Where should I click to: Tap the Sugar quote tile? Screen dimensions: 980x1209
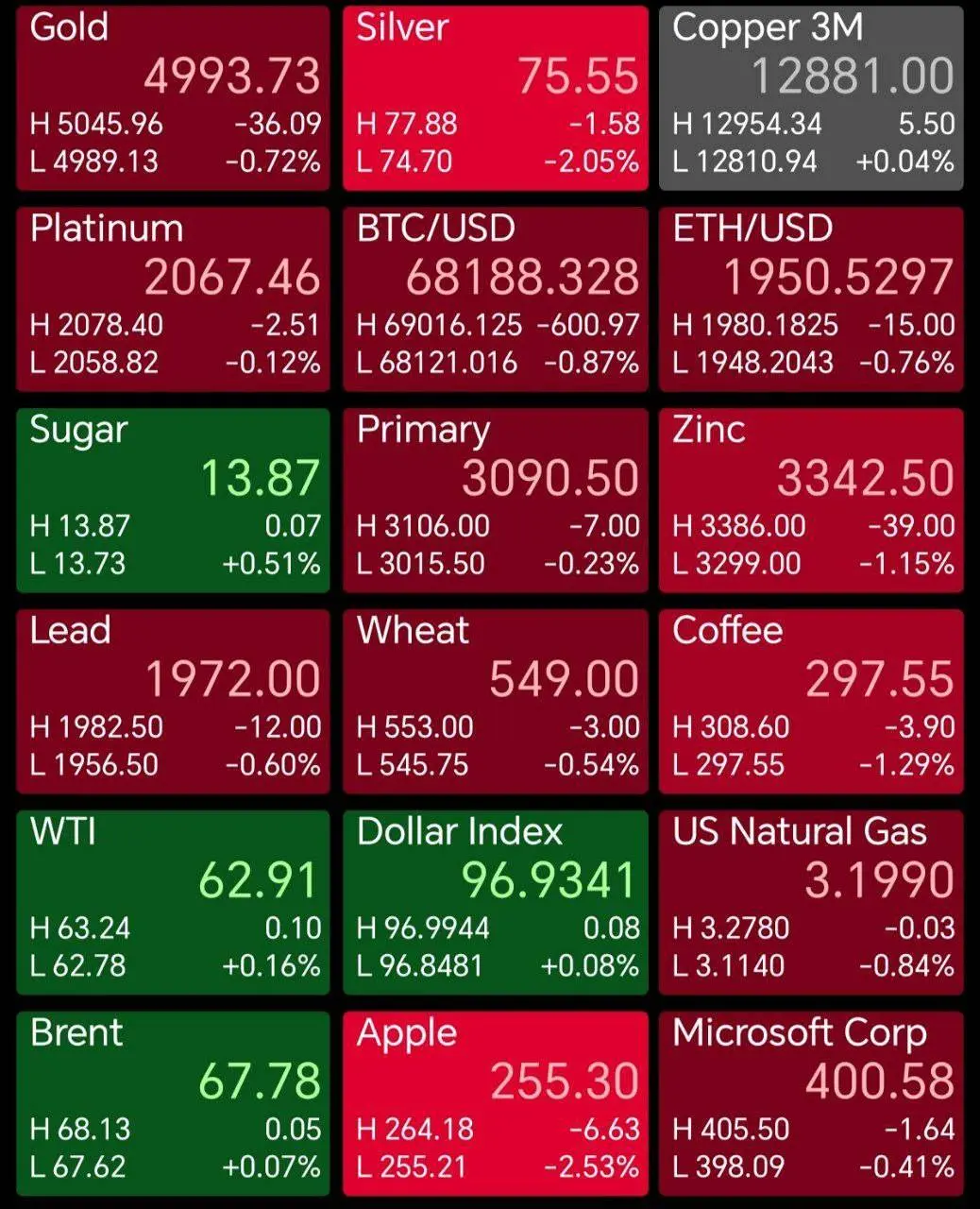pyautogui.click(x=173, y=501)
